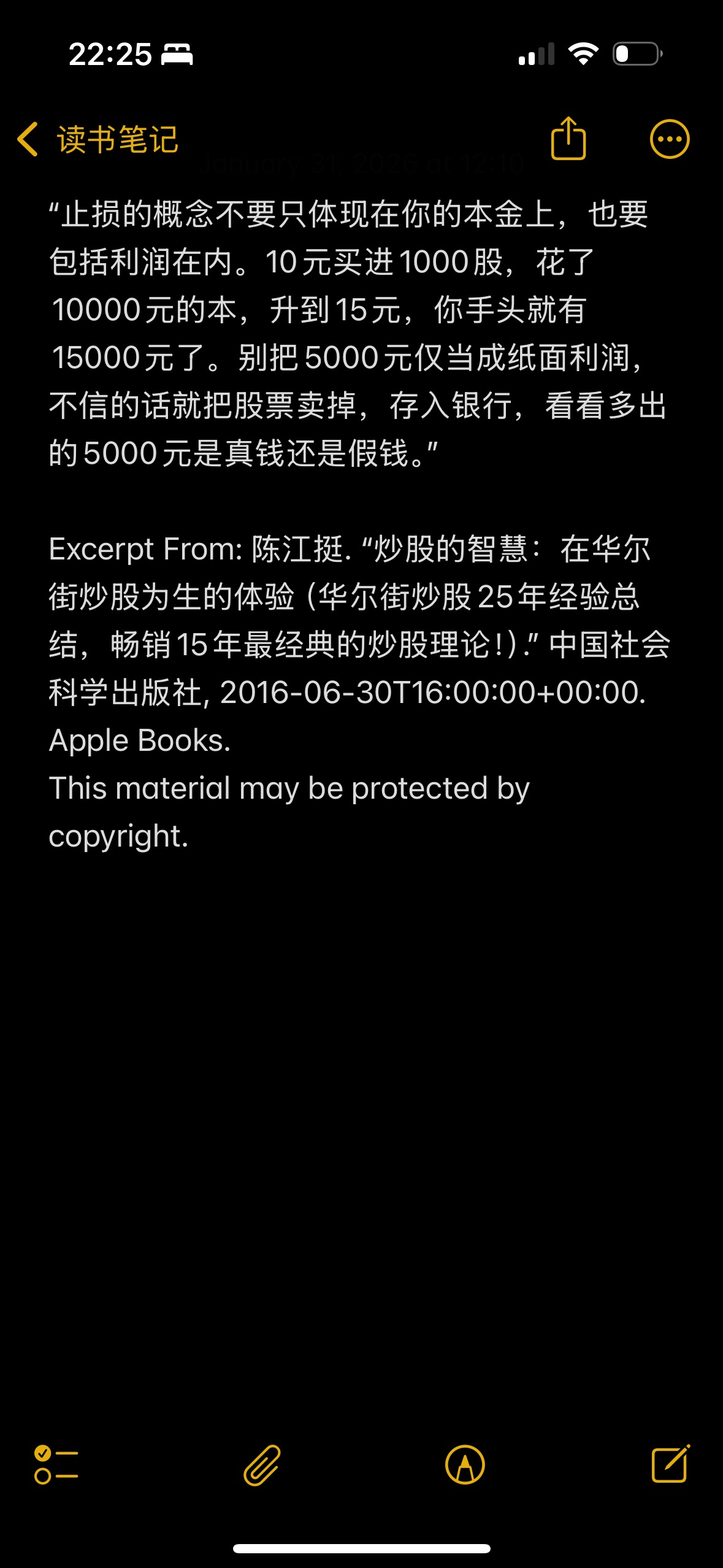Viewport: 723px width, 1568px height.
Task: Go back to 读书笔记 folder
Action: pos(98,139)
